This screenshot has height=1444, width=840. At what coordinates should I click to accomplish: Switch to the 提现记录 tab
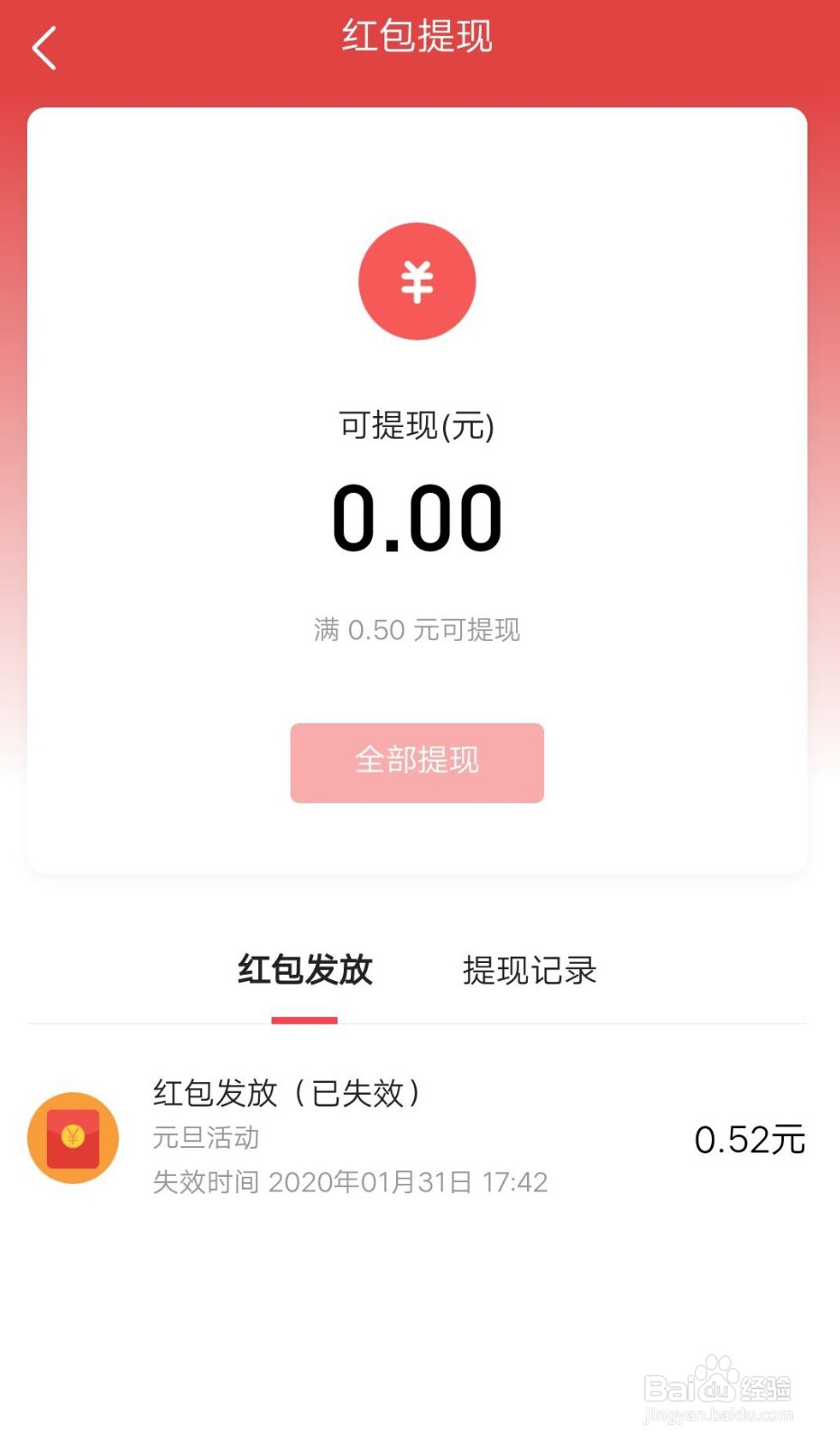(531, 971)
